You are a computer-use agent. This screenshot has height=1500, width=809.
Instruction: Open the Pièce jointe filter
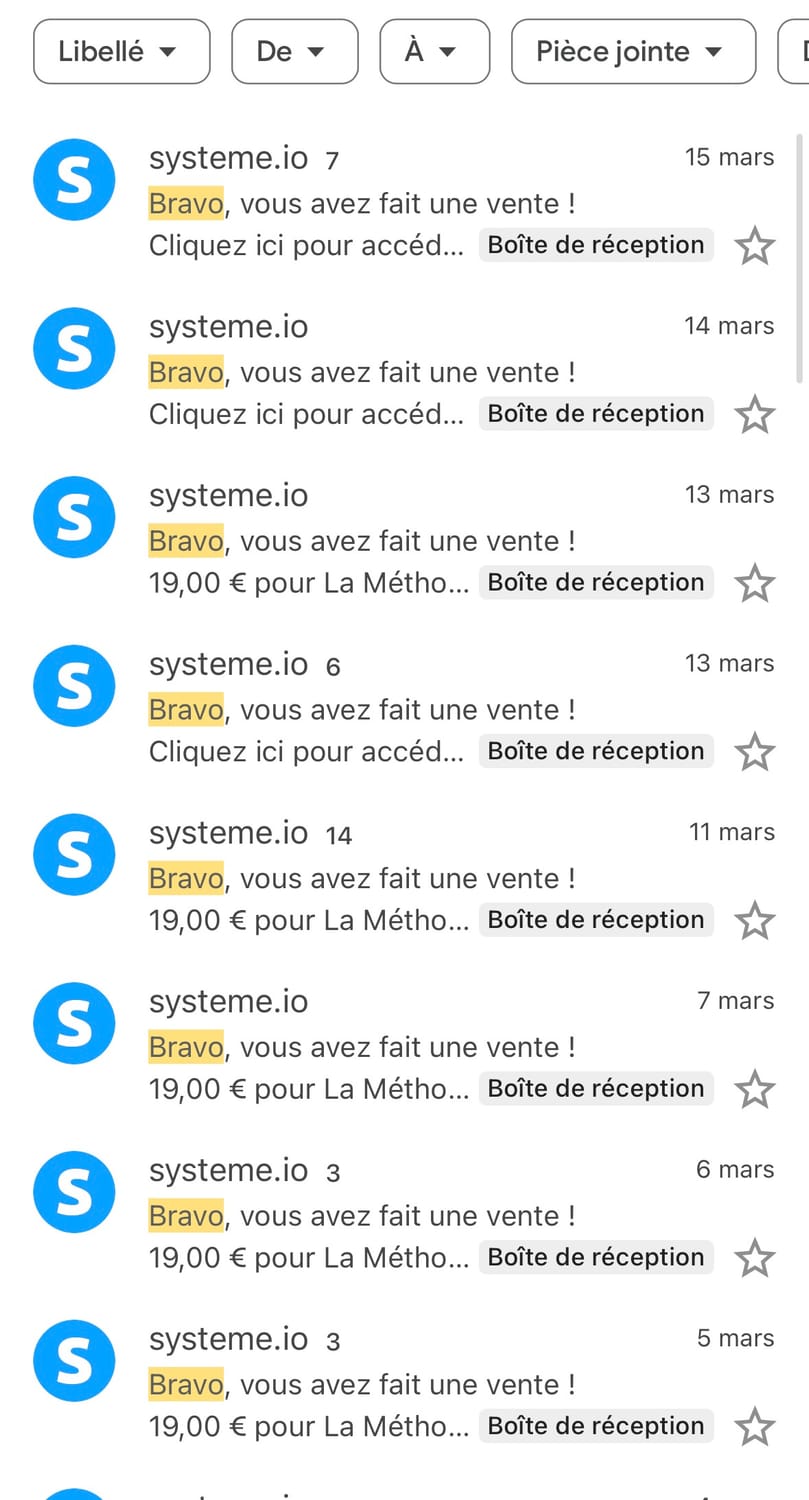pyautogui.click(x=633, y=51)
